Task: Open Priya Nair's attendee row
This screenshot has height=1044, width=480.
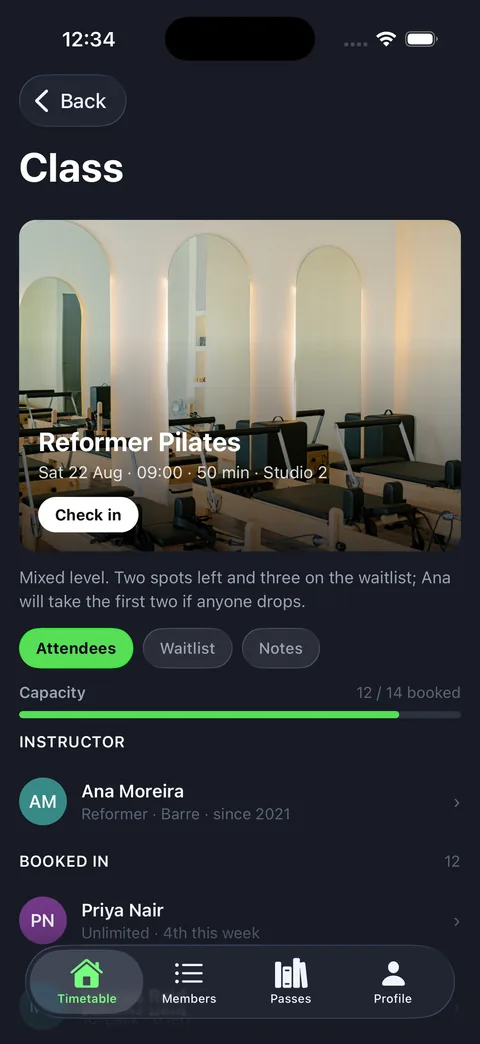Action: (x=240, y=921)
